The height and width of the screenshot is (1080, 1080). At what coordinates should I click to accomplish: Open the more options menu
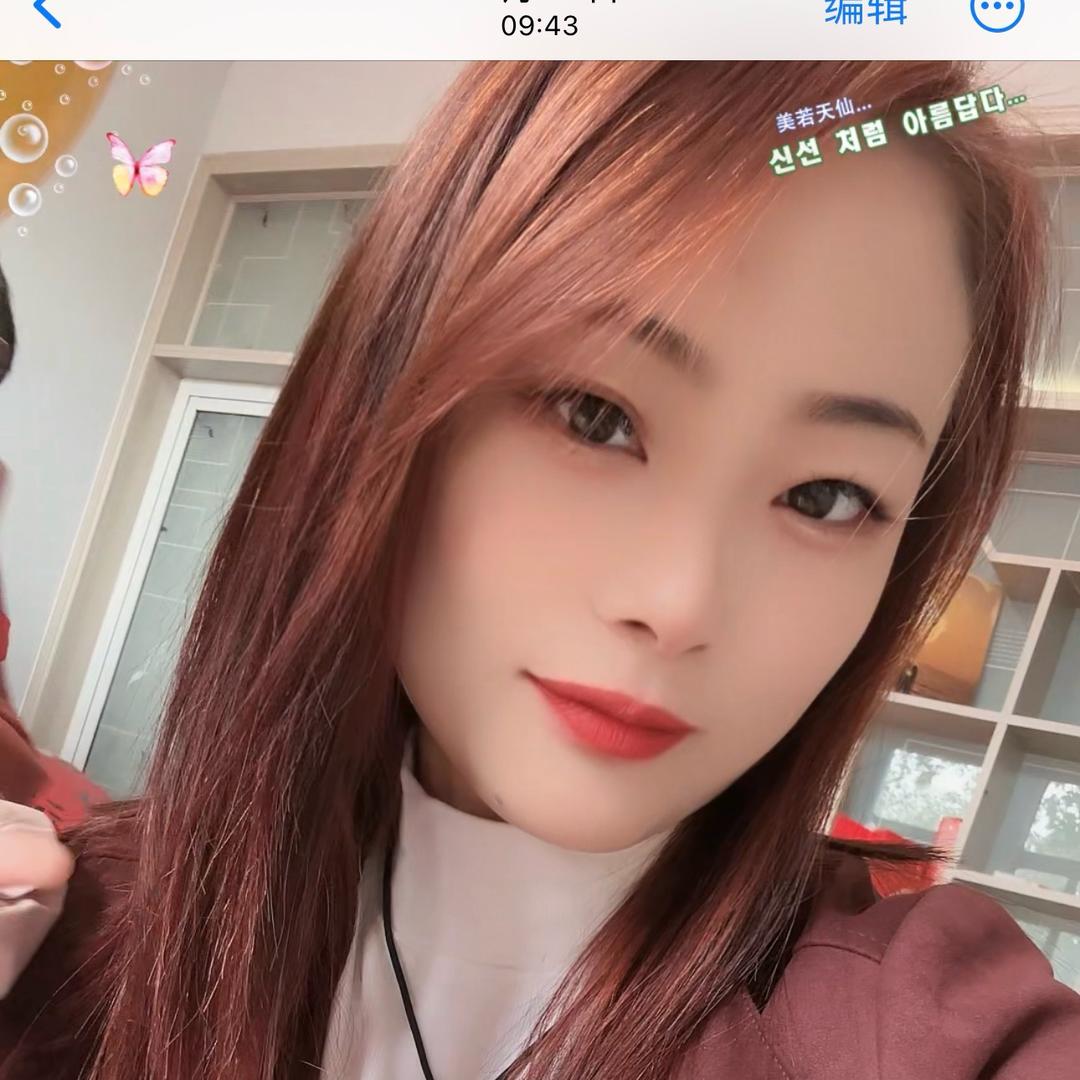(x=996, y=11)
